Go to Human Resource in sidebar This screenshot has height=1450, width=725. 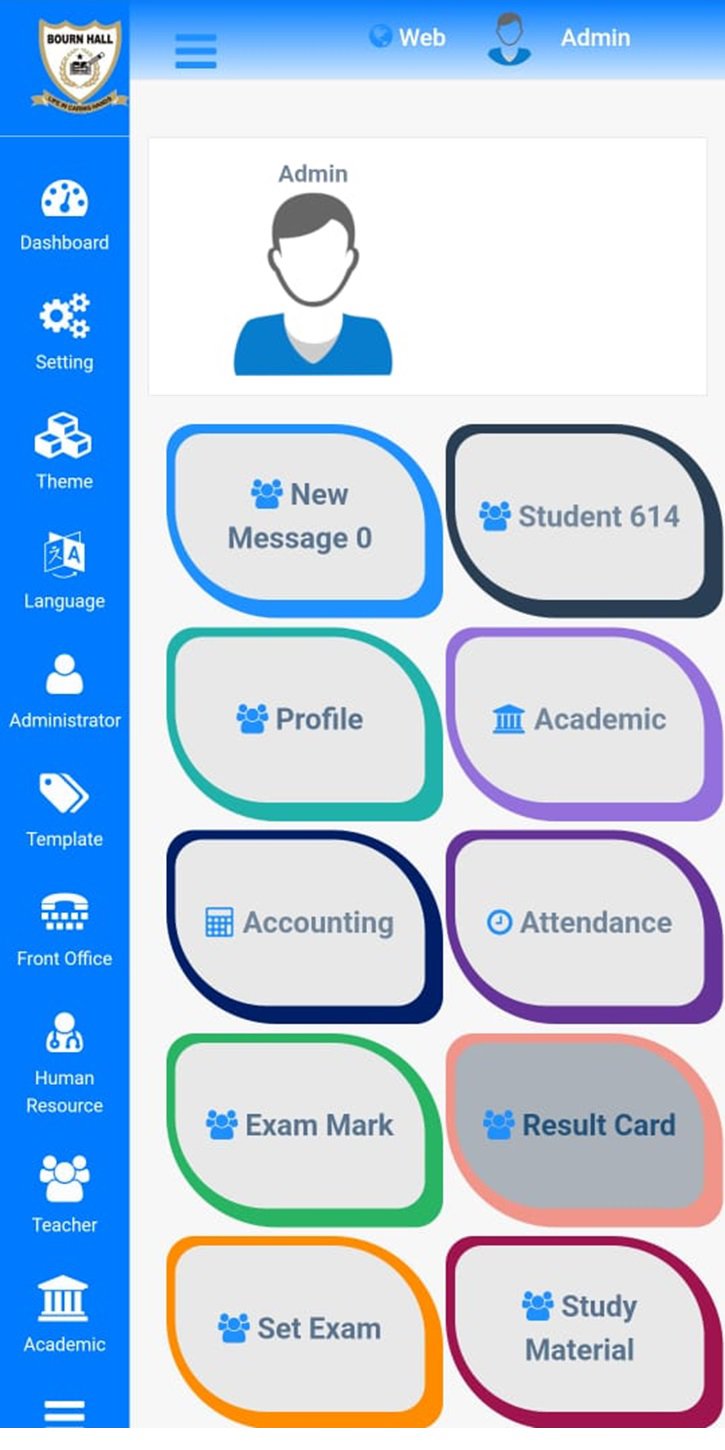64,1063
